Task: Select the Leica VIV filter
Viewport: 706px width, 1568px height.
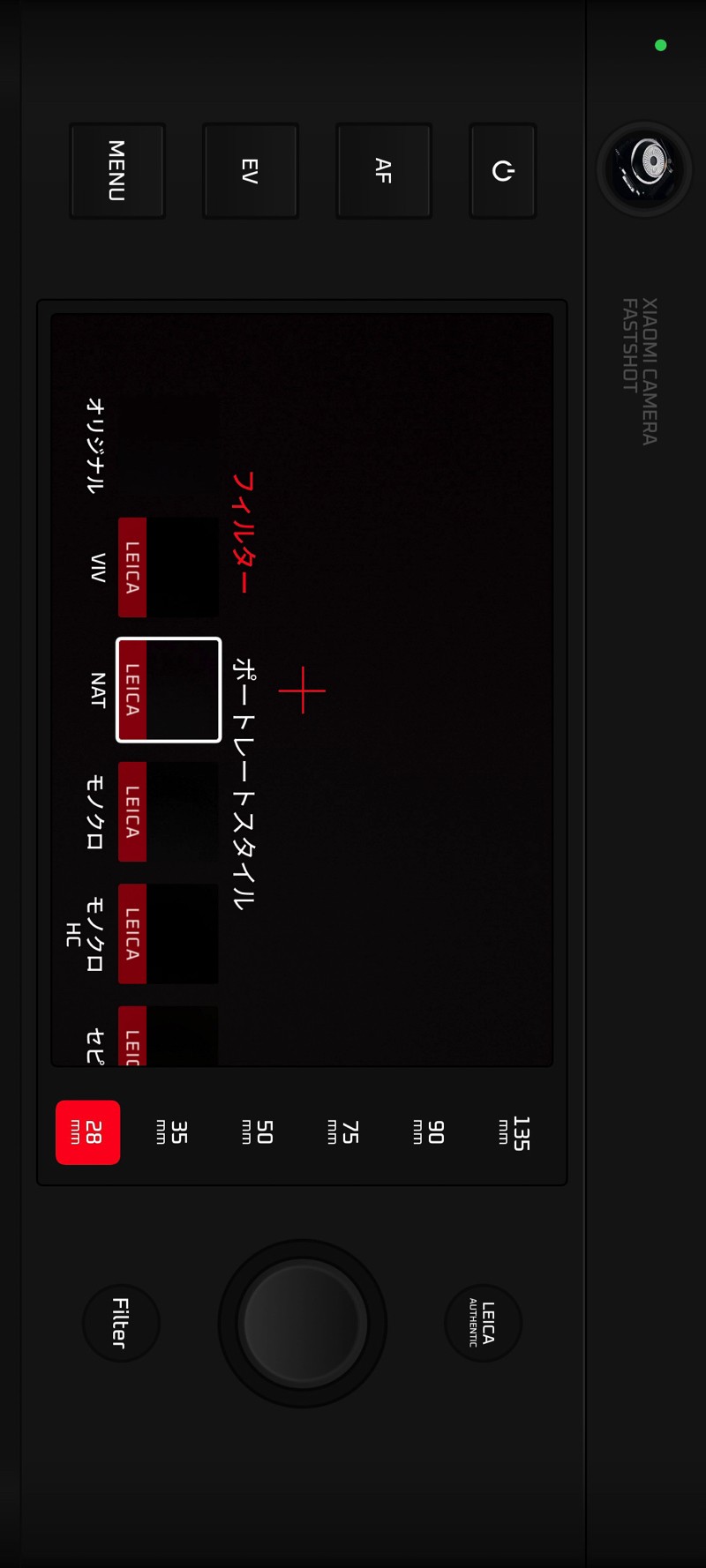Action: [x=168, y=567]
